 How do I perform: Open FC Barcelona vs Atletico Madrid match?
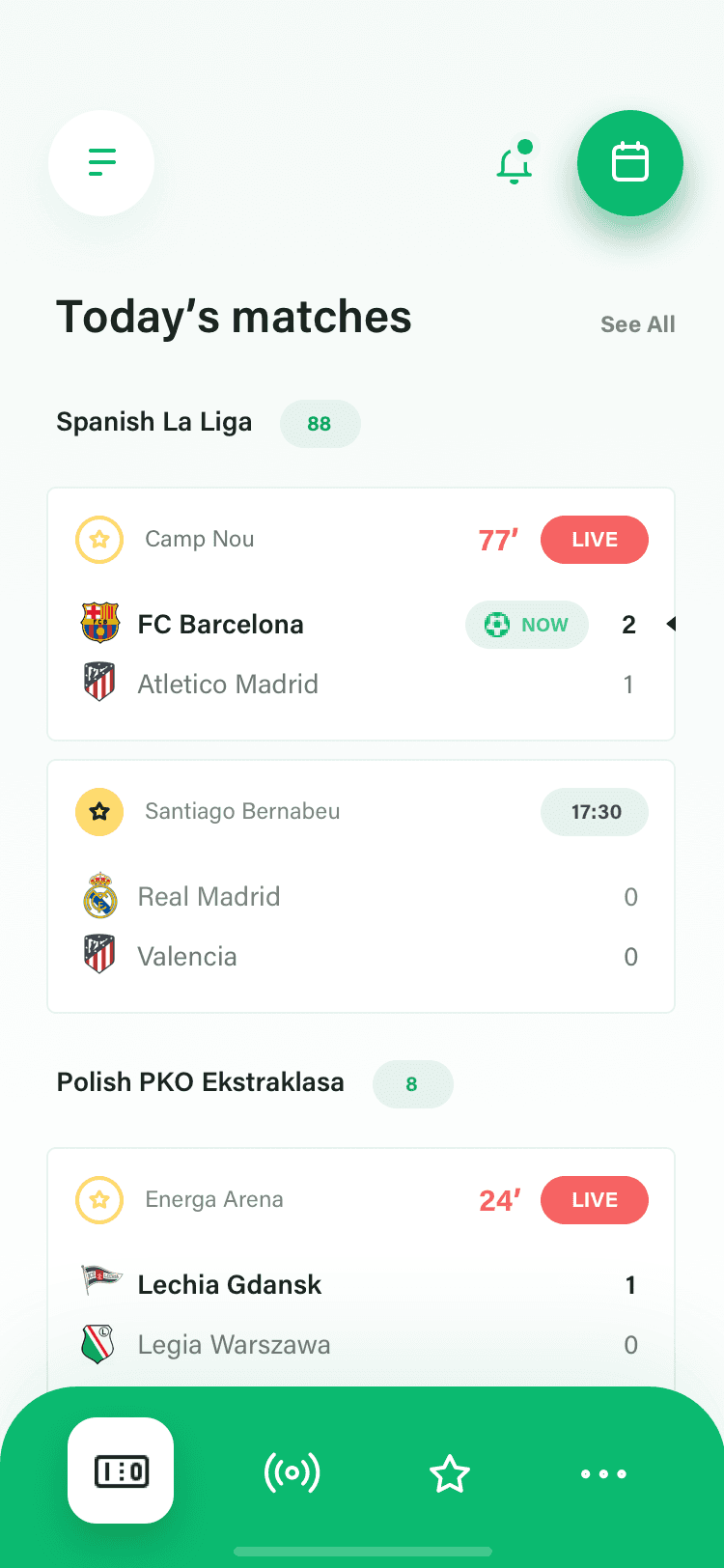(x=361, y=655)
